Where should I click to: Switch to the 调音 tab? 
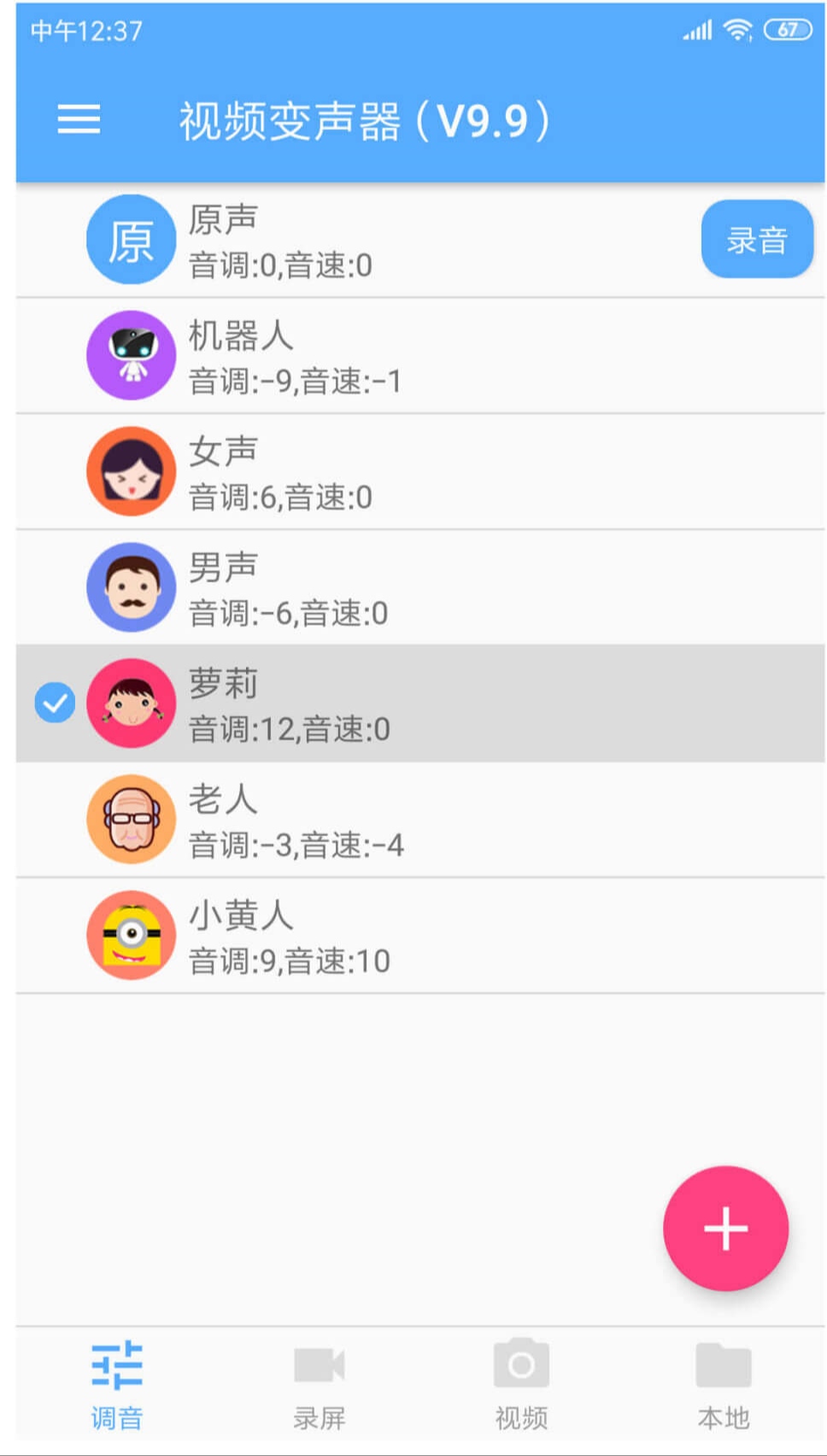coord(117,1383)
